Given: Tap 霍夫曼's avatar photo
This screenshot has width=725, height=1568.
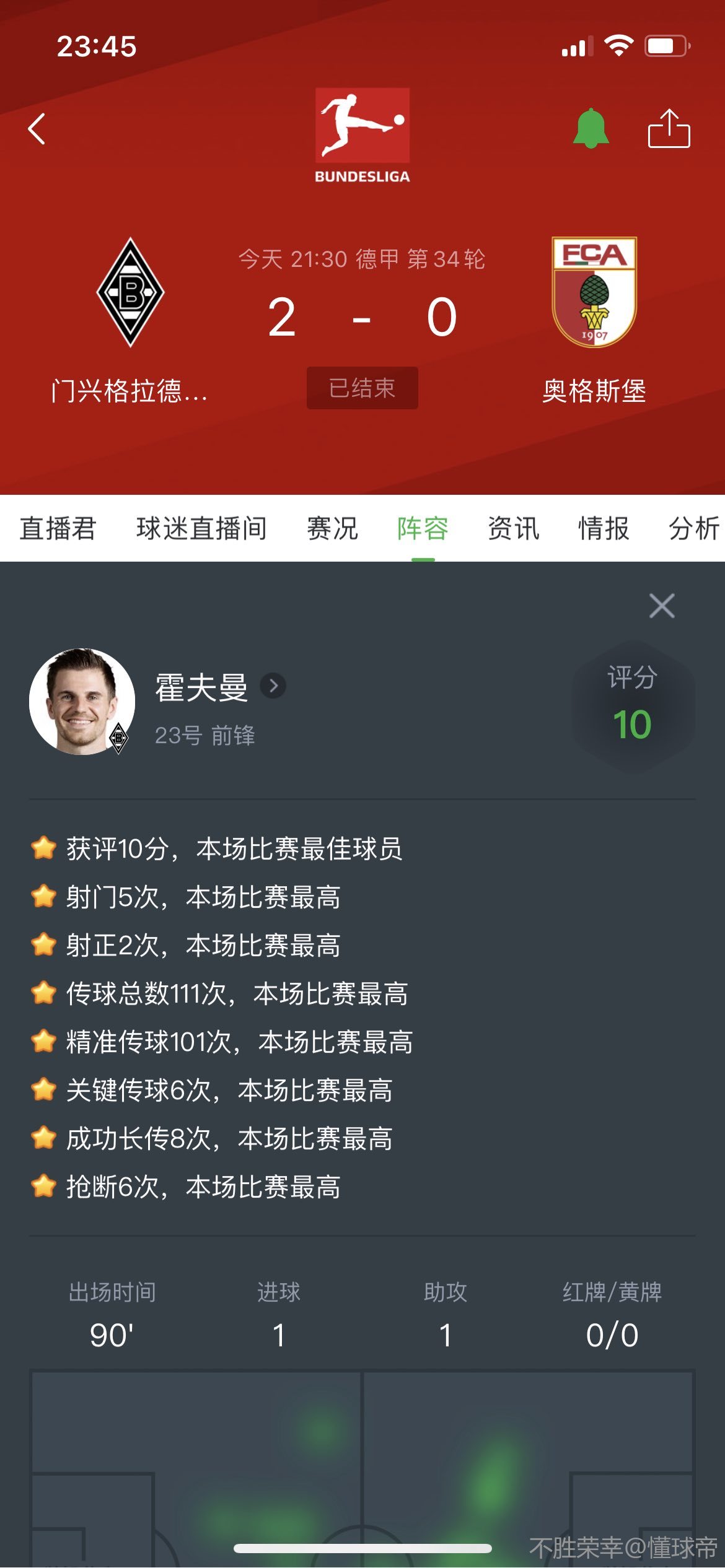Looking at the screenshot, I should point(82,701).
